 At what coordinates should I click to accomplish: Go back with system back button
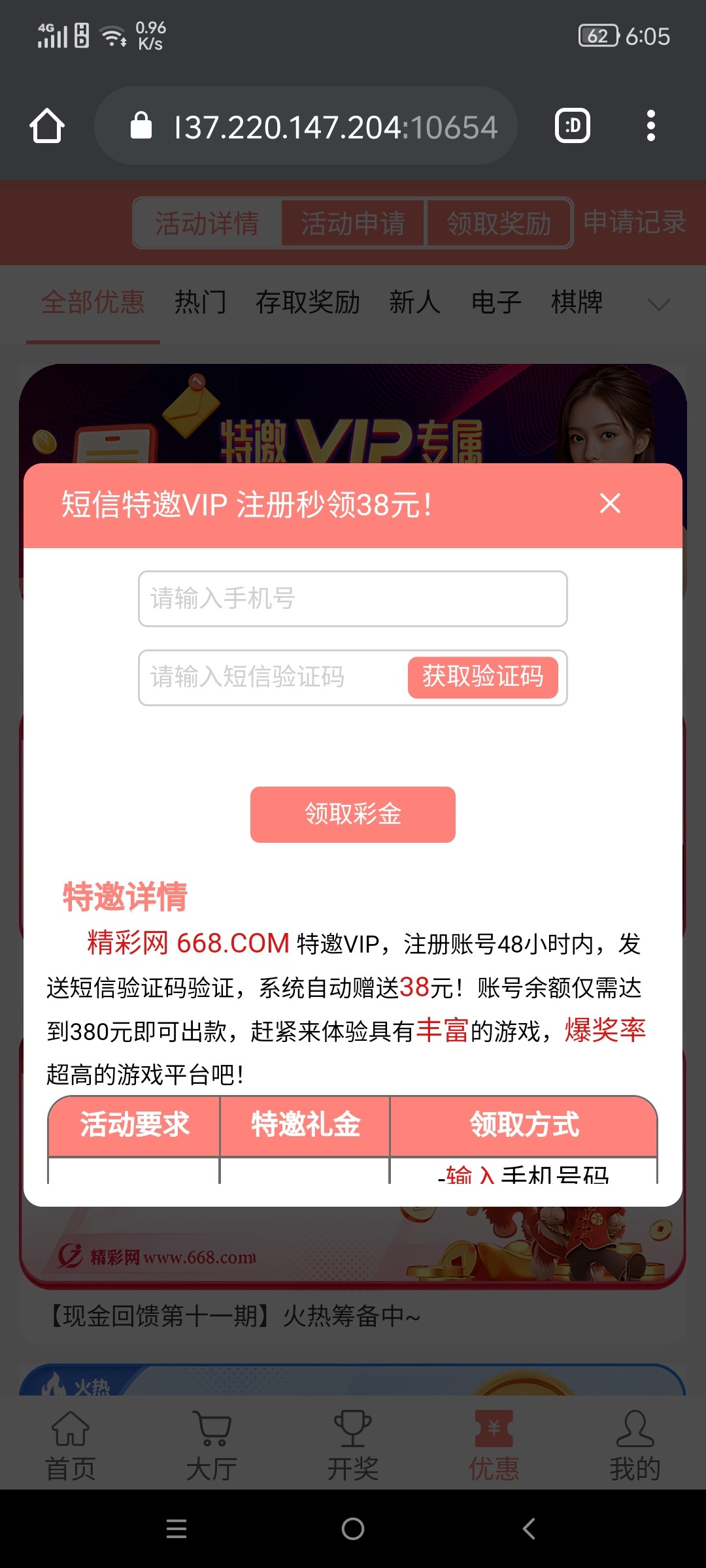click(x=529, y=1529)
